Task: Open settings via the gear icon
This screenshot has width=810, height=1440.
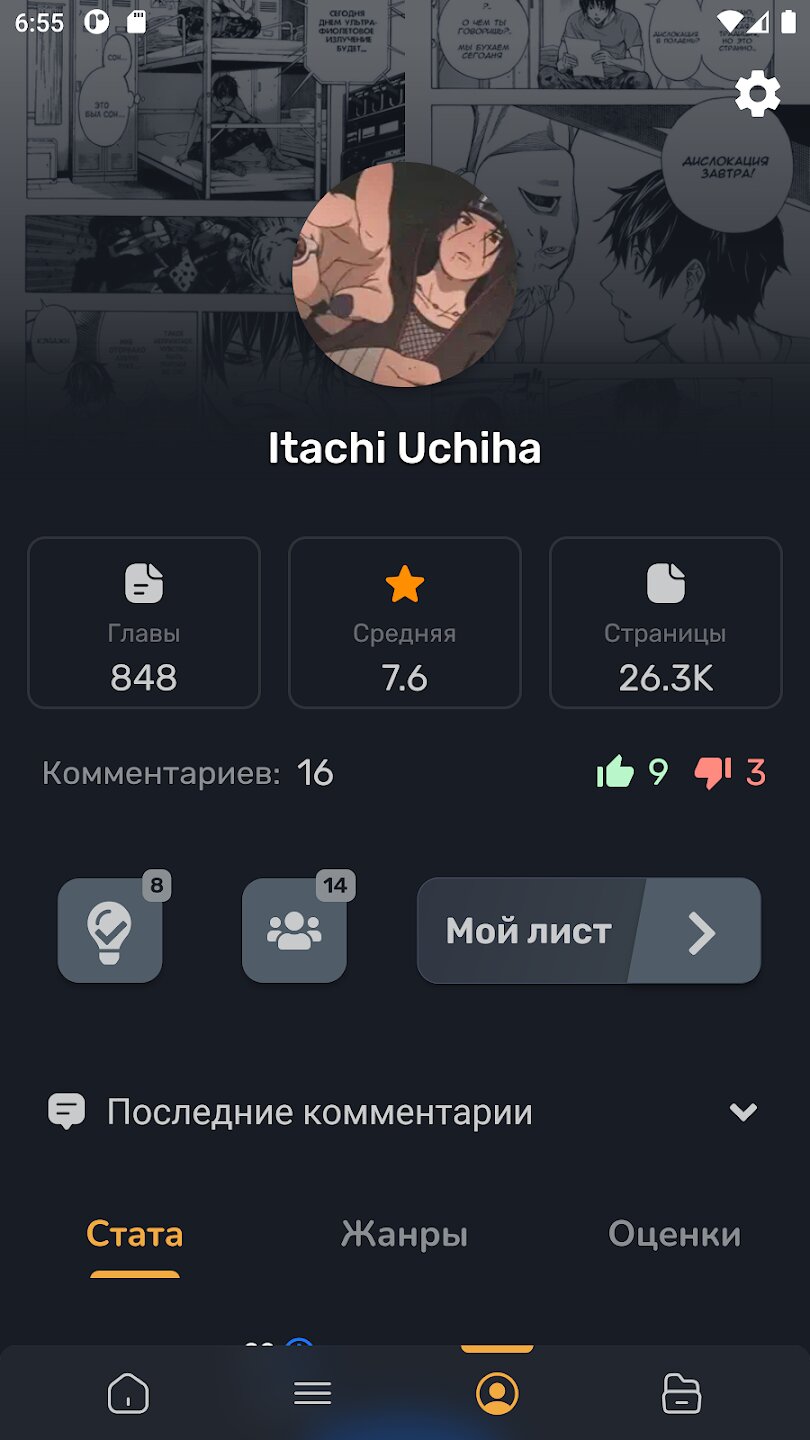Action: tap(757, 94)
